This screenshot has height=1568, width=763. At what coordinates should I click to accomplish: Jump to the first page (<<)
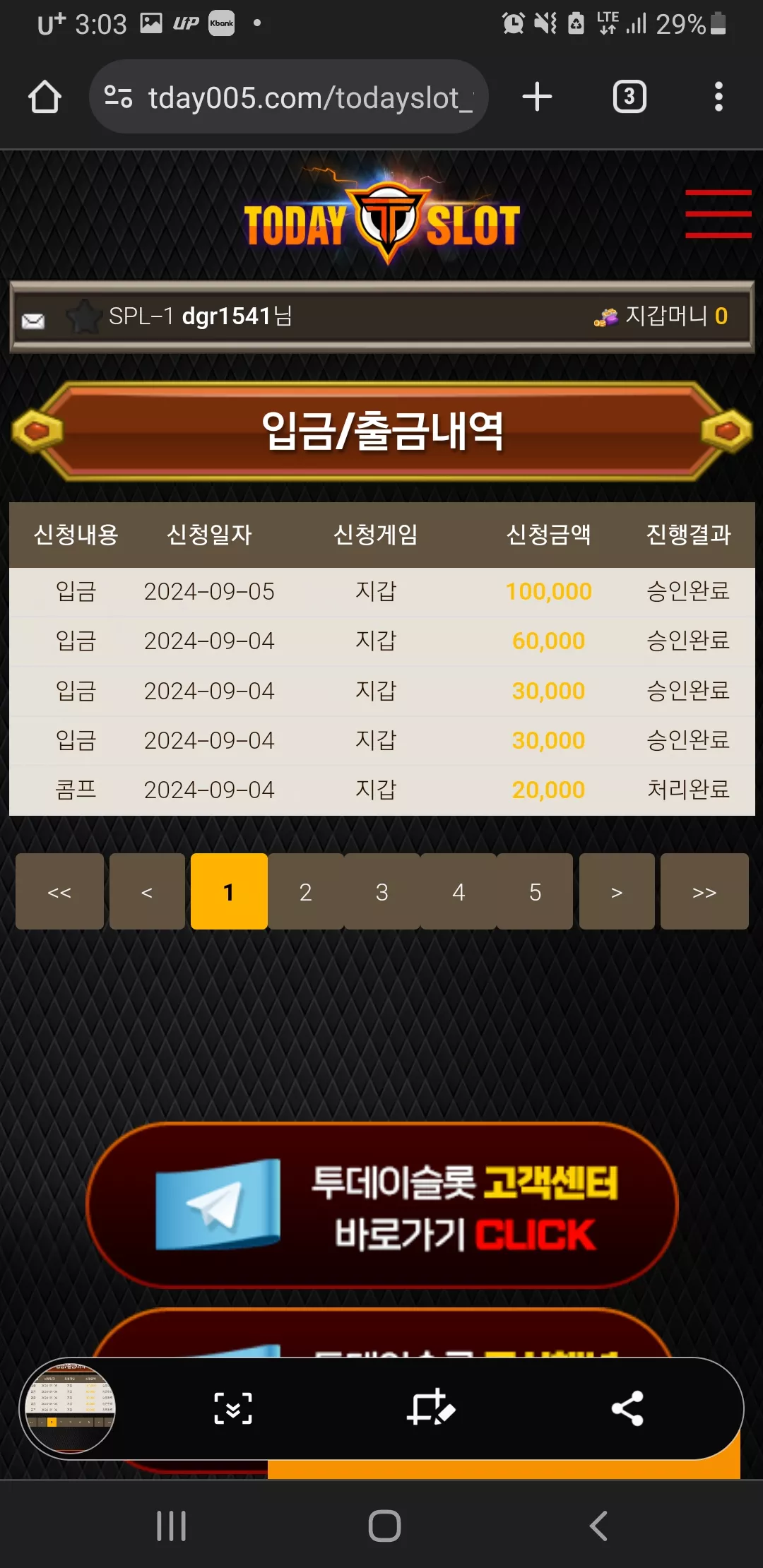point(59,891)
